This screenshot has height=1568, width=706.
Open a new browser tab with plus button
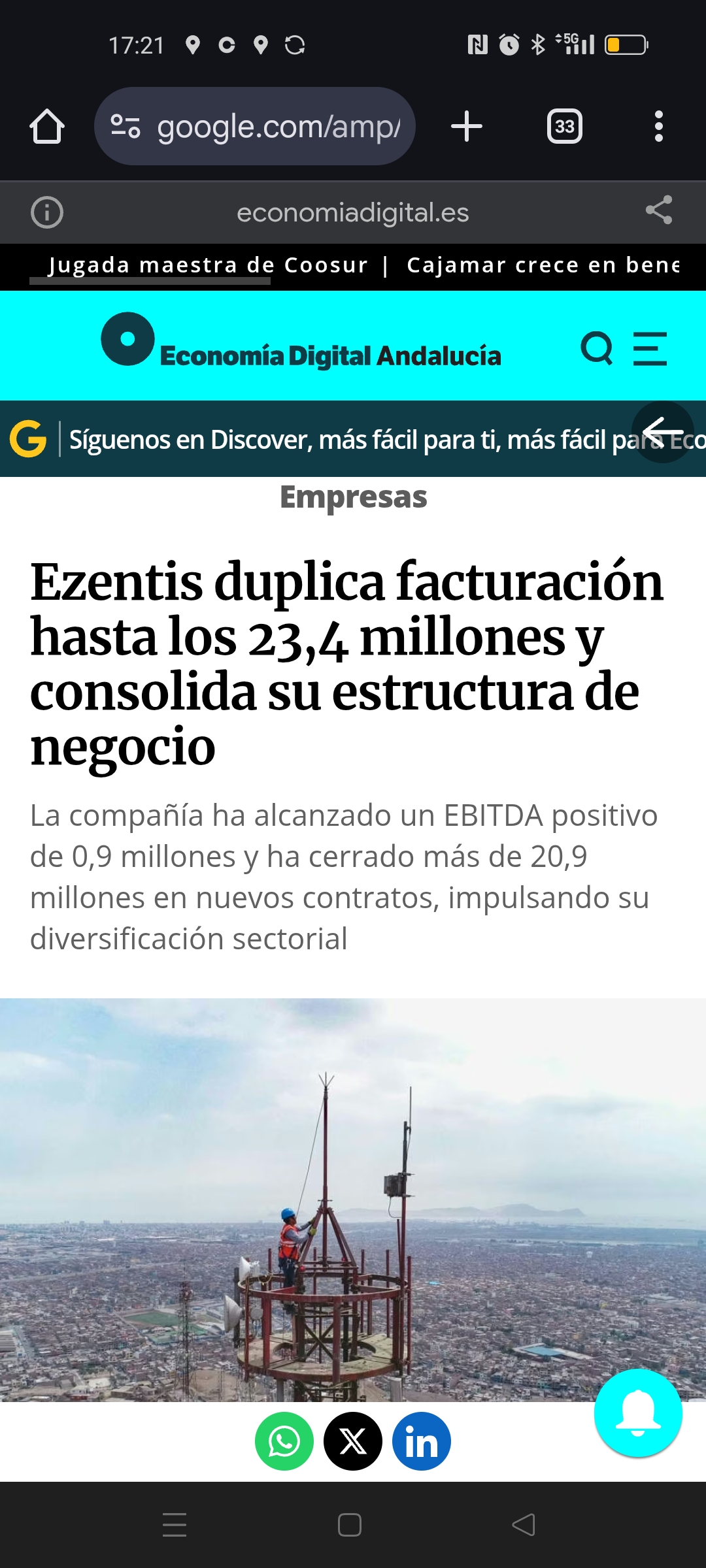point(466,126)
